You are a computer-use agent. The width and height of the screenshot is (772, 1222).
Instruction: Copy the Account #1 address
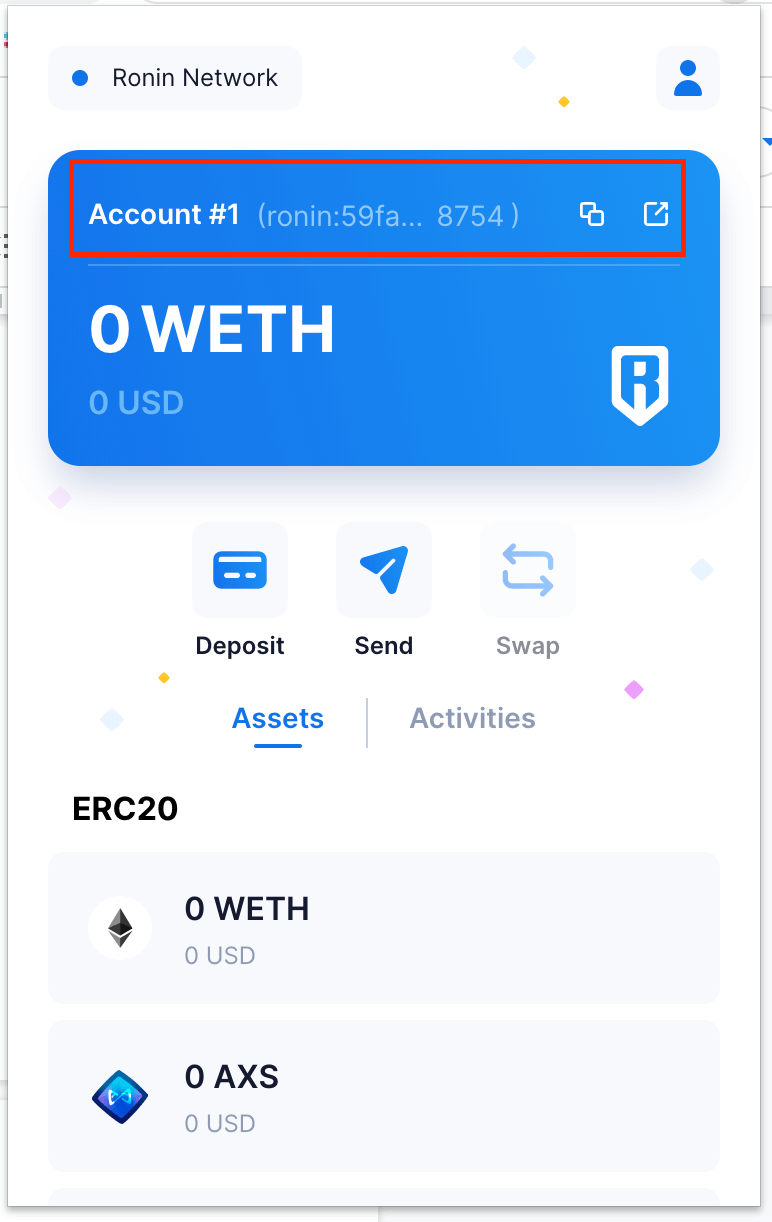tap(592, 214)
